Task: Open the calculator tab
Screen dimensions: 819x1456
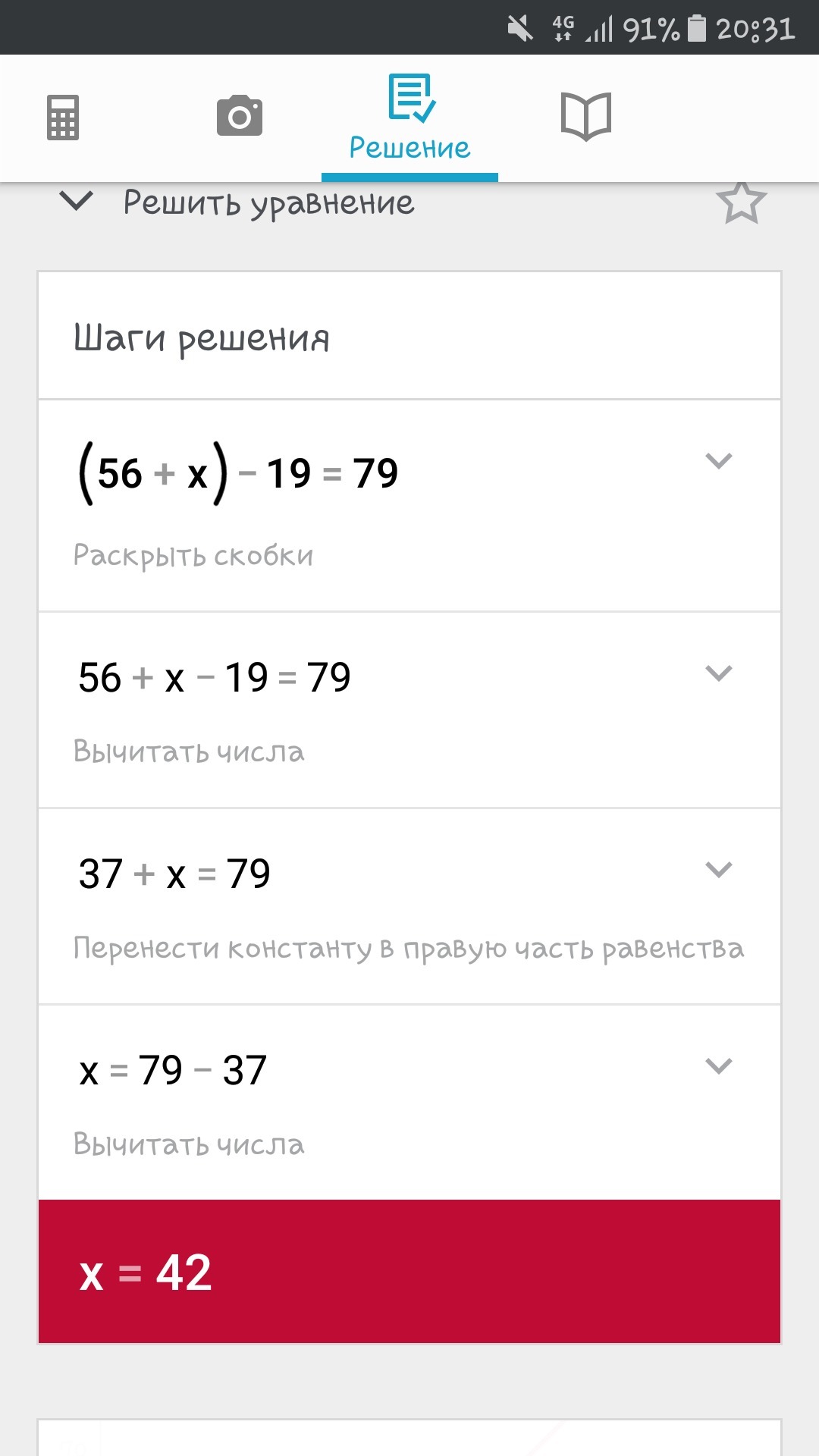Action: coord(63,118)
